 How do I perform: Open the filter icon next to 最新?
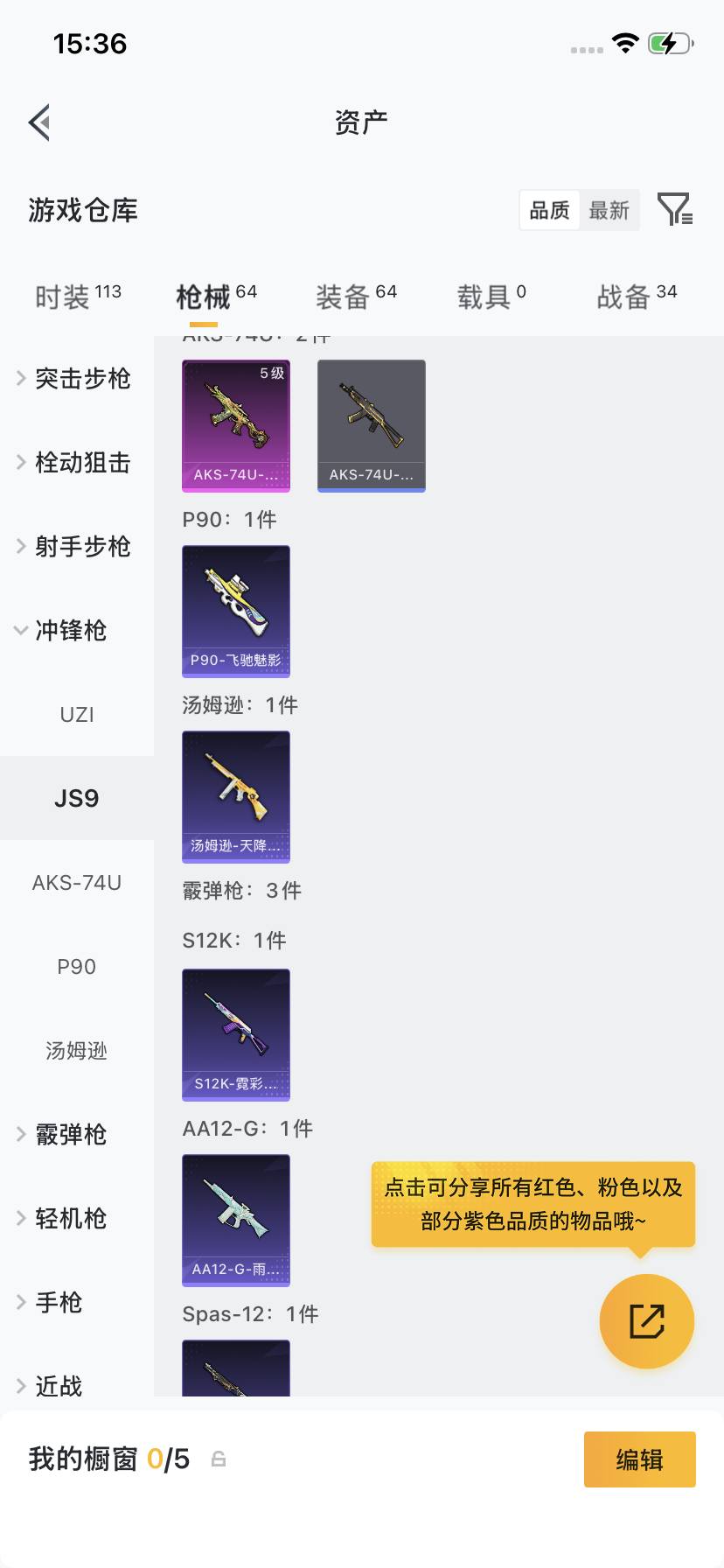point(675,210)
